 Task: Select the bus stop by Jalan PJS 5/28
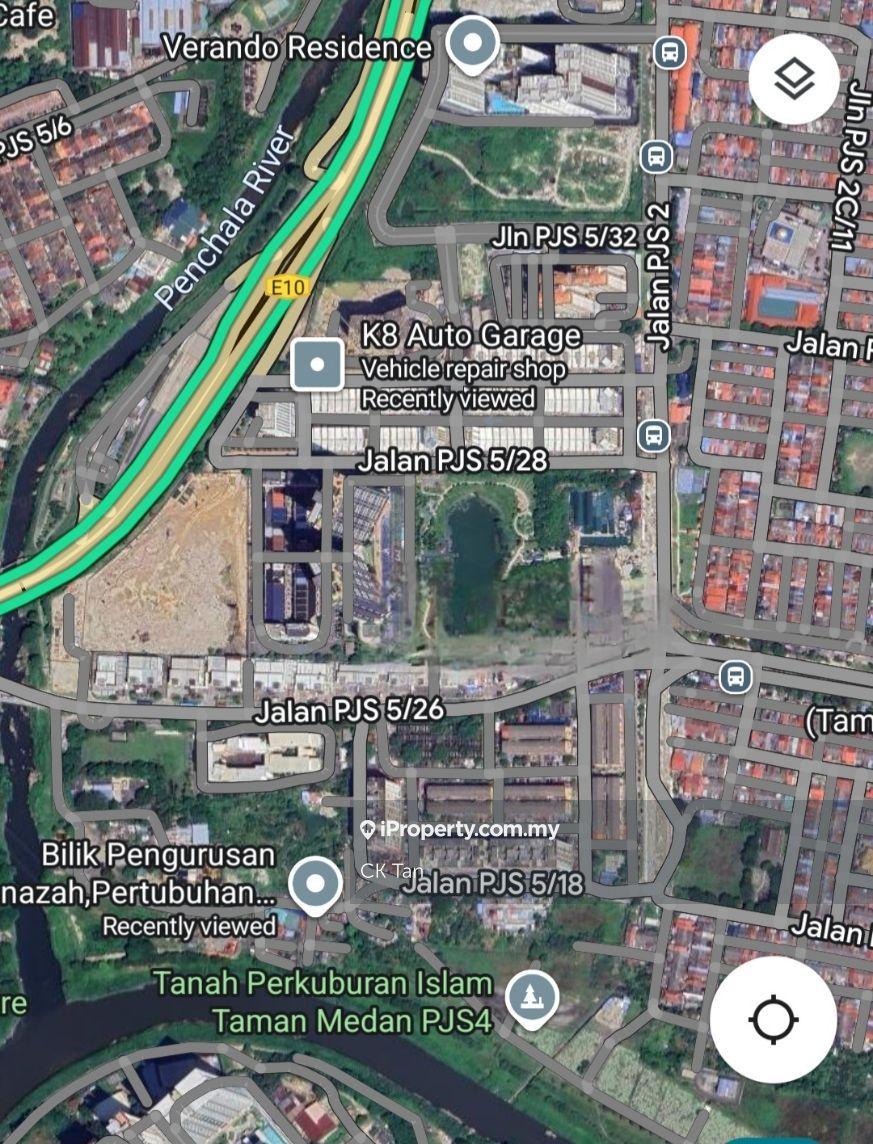tap(653, 435)
